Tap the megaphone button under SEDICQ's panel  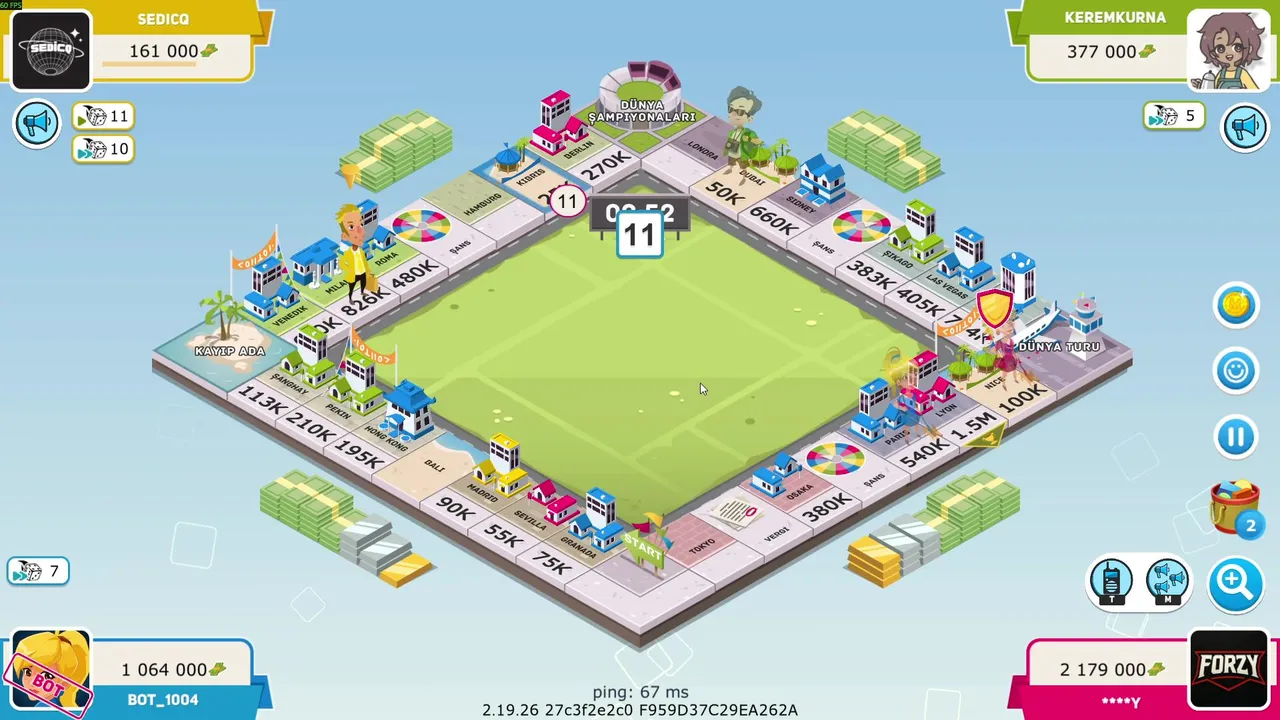coord(37,124)
